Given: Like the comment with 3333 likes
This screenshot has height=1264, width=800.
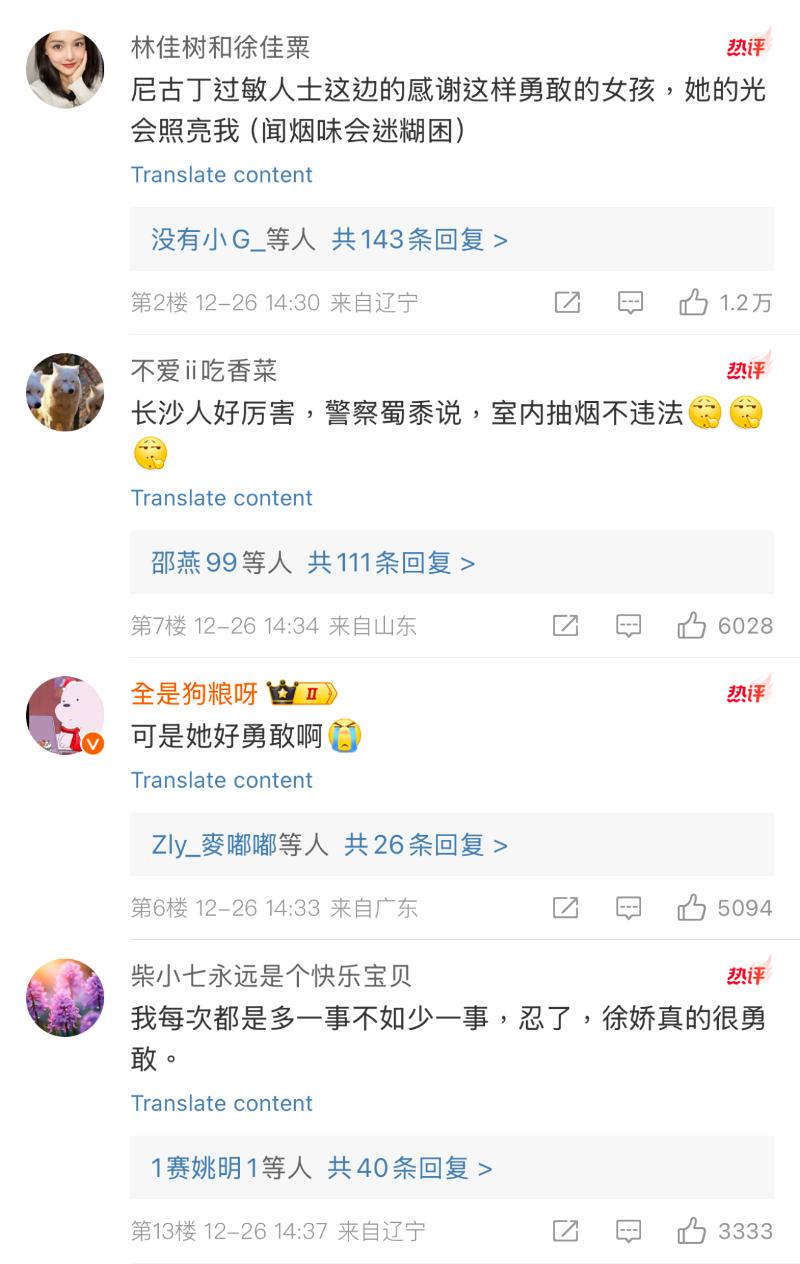Looking at the screenshot, I should click(x=692, y=1231).
